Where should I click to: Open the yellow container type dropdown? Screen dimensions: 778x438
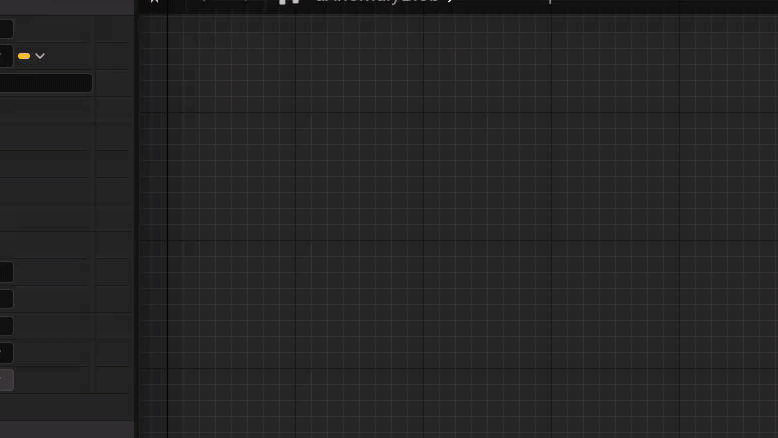32,56
